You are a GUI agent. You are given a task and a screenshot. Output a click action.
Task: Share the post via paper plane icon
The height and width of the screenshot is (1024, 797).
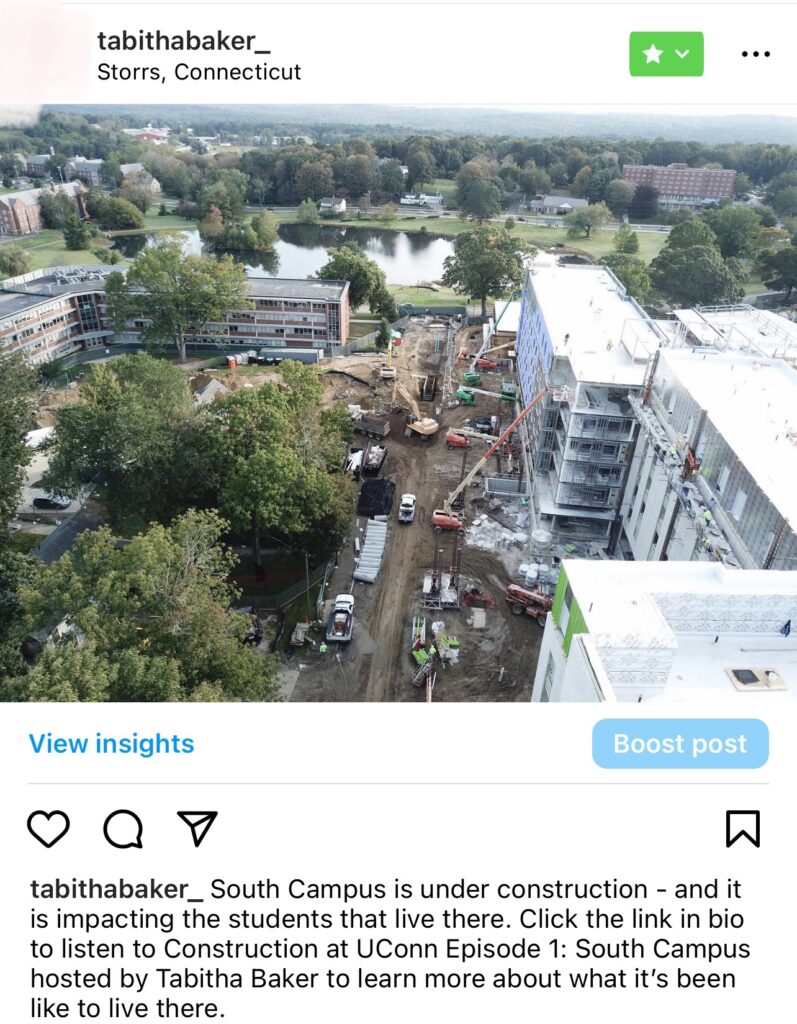click(x=197, y=828)
